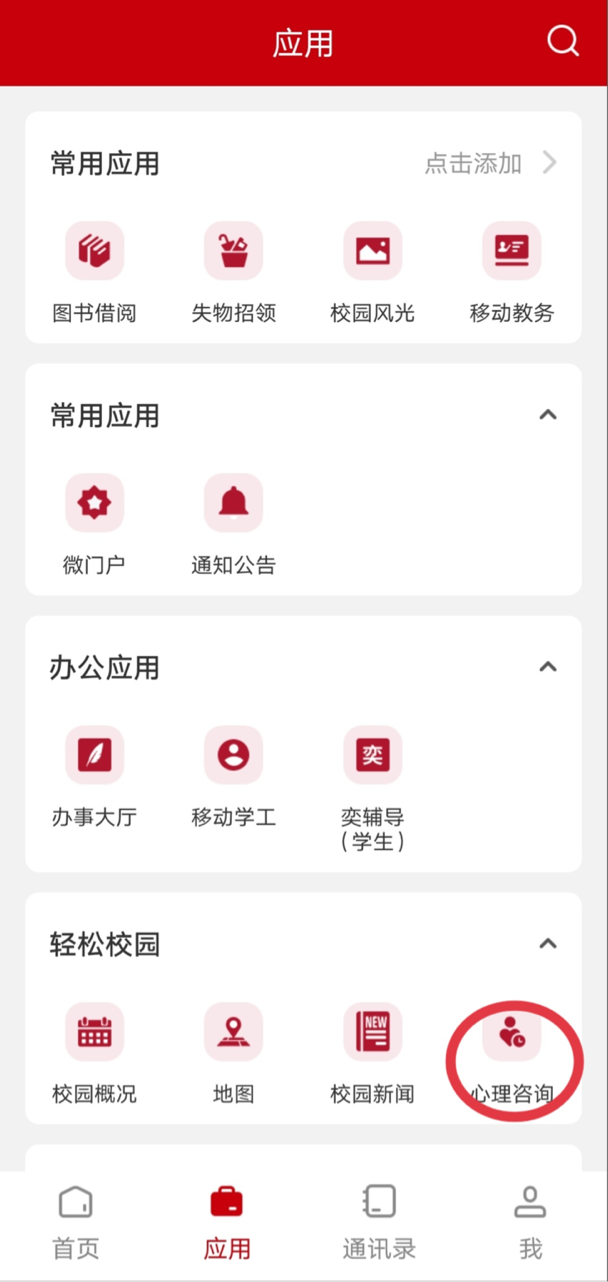
Task: Open the 图书借阅 app
Action: pyautogui.click(x=94, y=251)
